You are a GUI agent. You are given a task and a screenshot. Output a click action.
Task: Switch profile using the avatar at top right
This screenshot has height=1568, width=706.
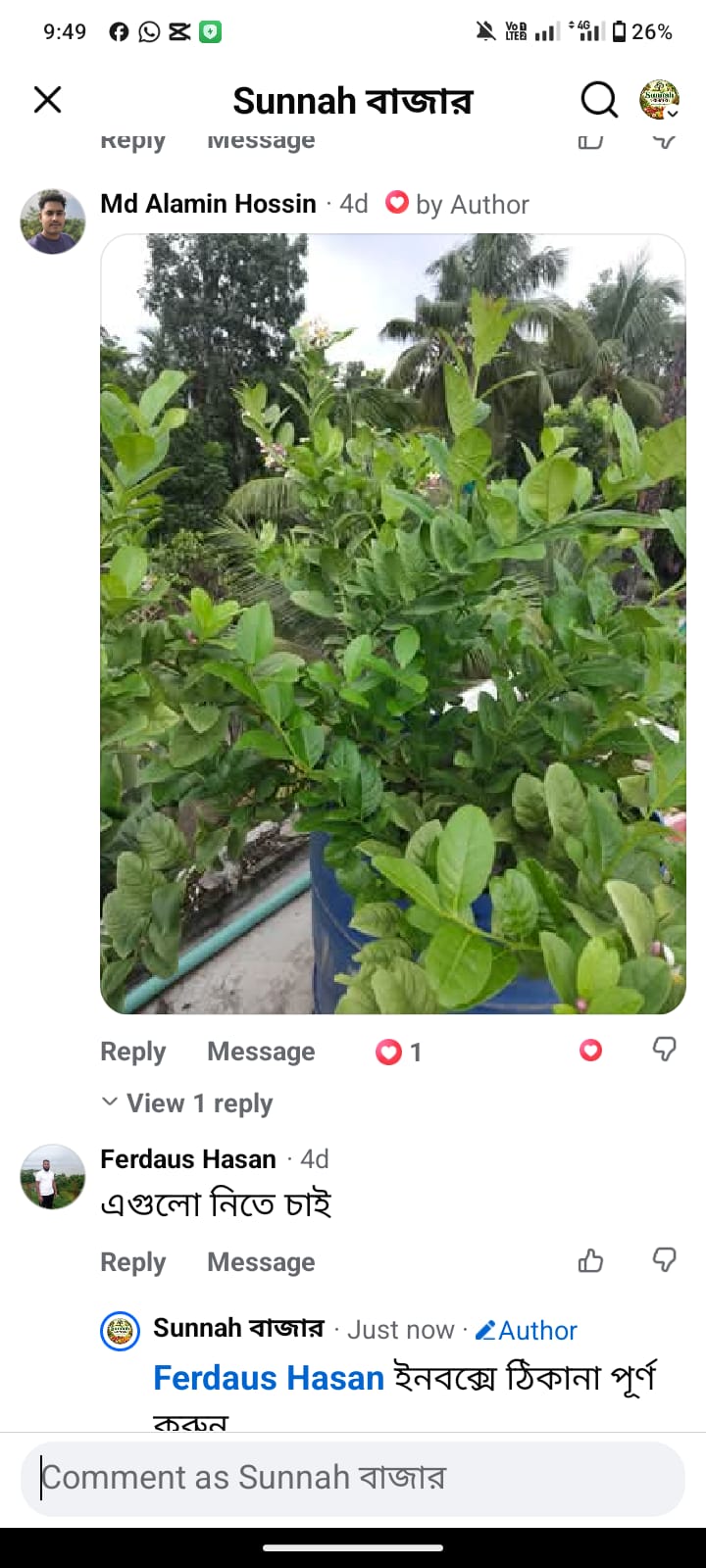click(660, 99)
